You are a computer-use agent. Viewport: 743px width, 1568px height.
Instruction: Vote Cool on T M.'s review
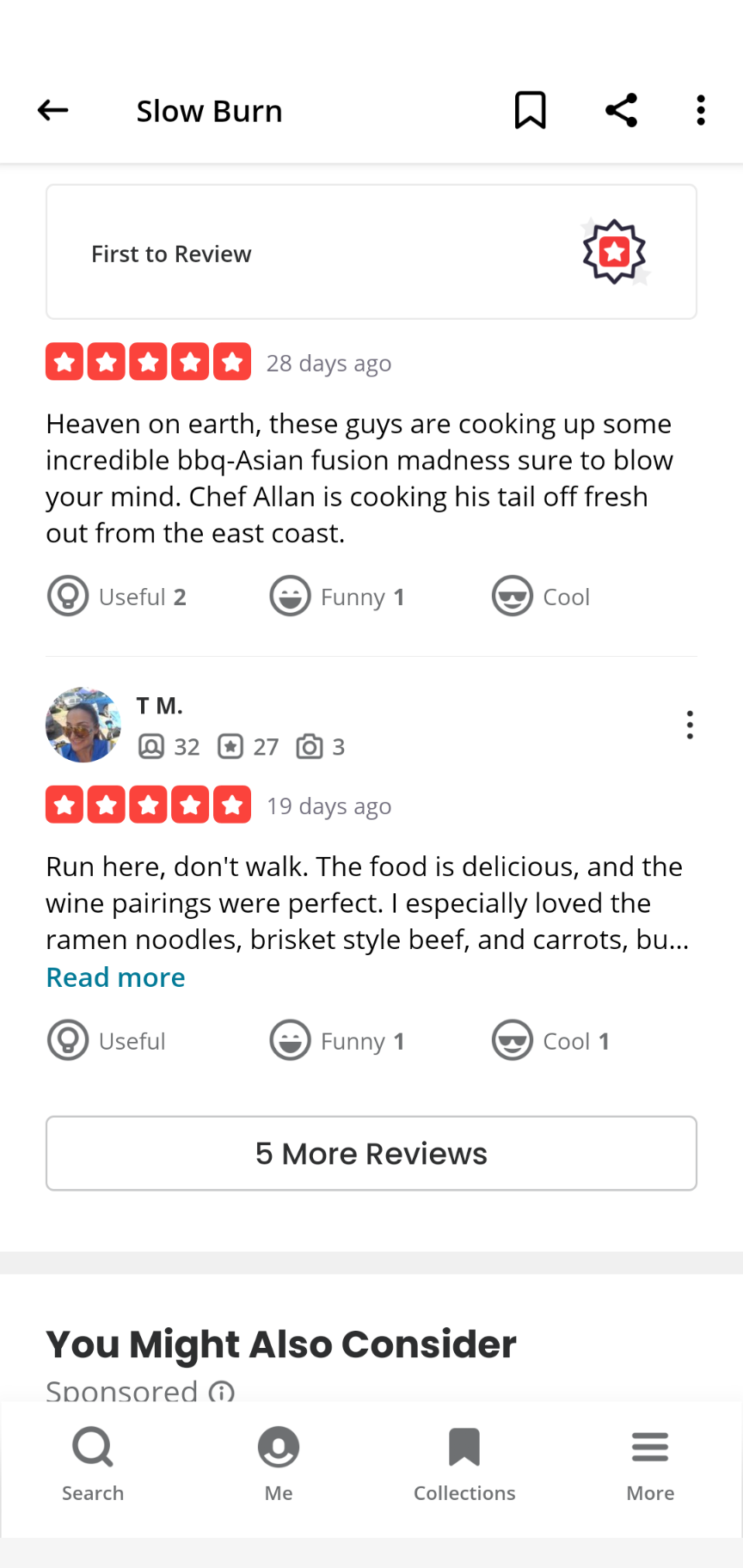(x=550, y=1040)
